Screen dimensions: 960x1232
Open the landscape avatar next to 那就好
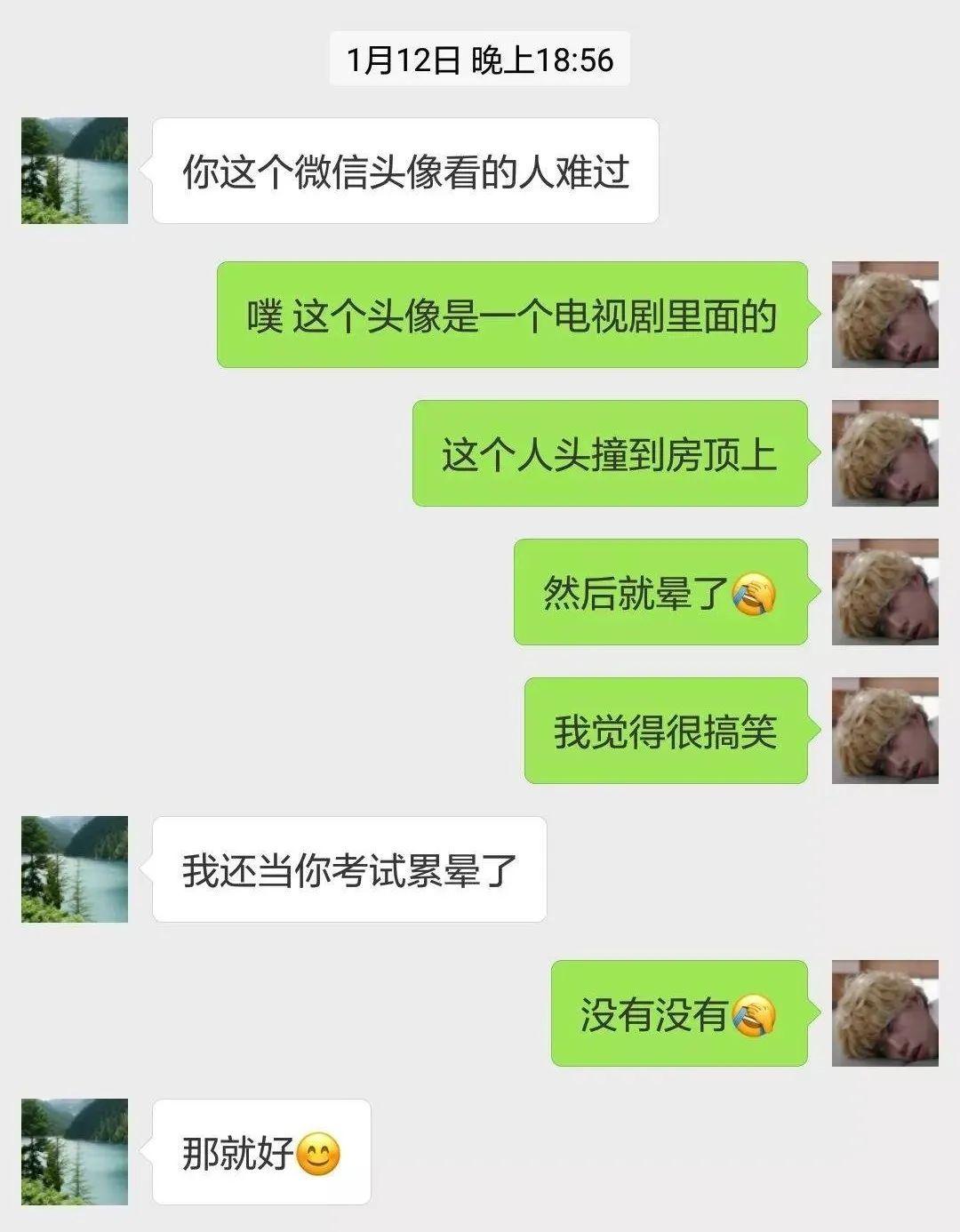pos(75,1152)
